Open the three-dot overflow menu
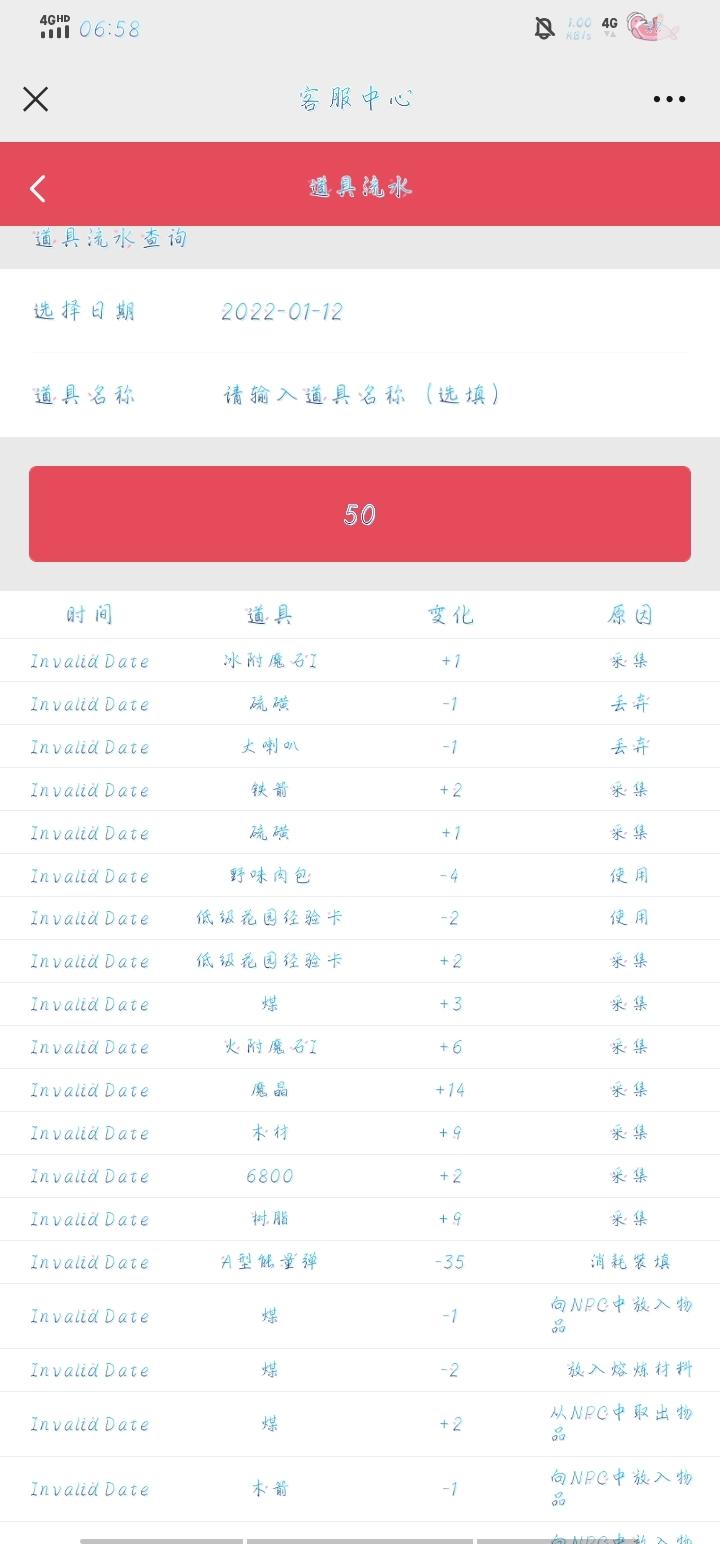The image size is (720, 1544). coord(669,99)
